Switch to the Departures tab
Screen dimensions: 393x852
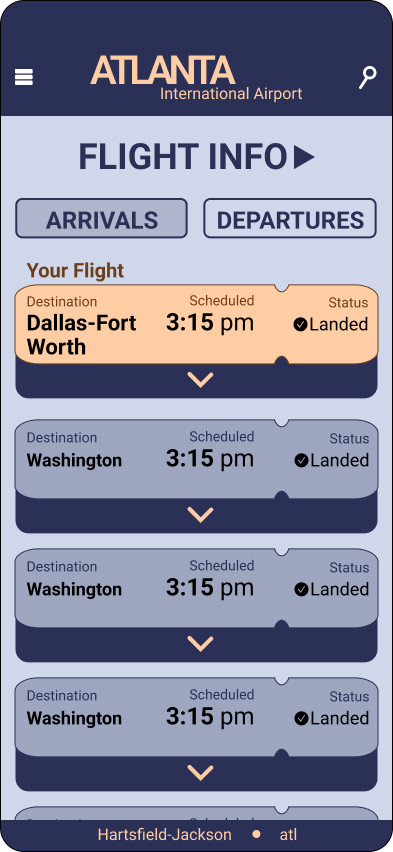(x=290, y=218)
